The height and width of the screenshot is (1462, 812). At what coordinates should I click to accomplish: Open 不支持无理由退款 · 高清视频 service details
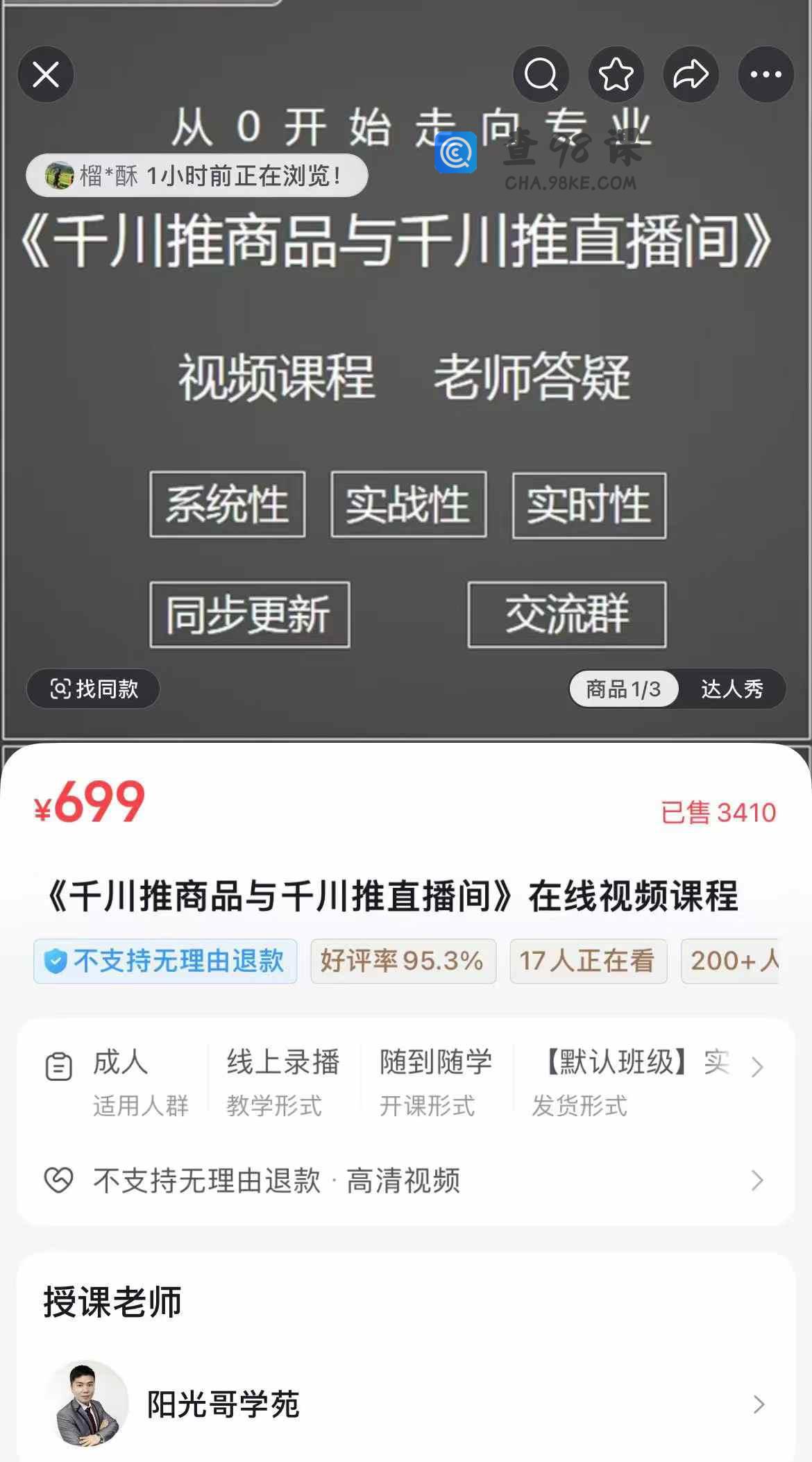(x=405, y=1180)
